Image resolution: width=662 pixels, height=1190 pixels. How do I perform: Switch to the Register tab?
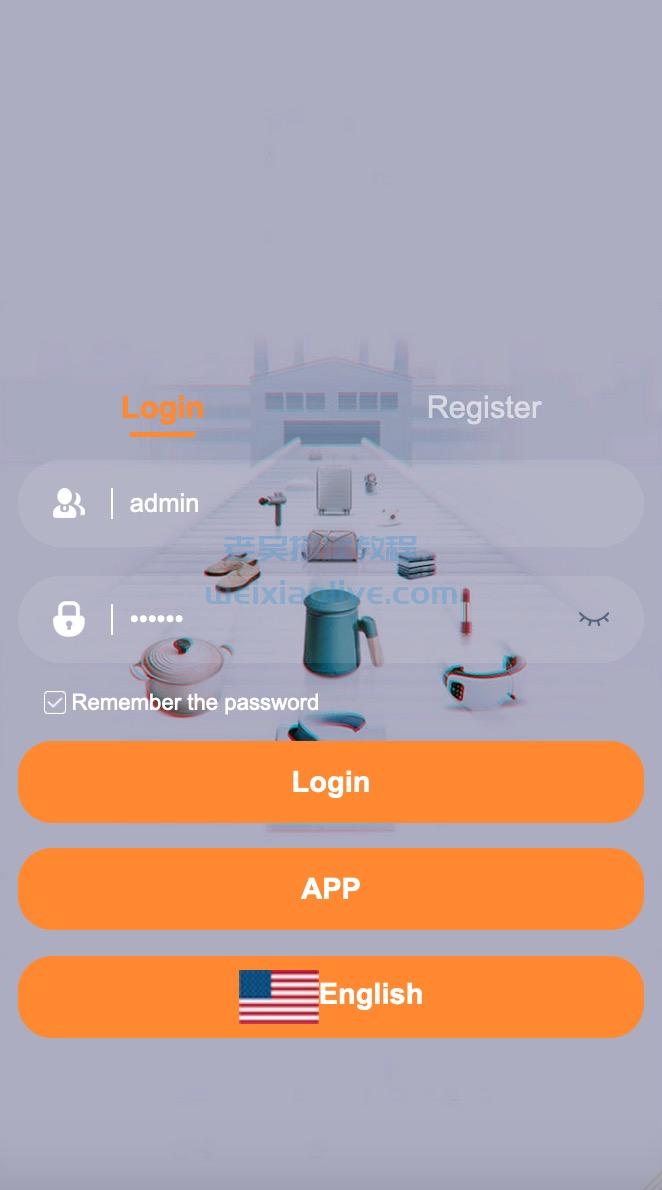[x=484, y=408]
